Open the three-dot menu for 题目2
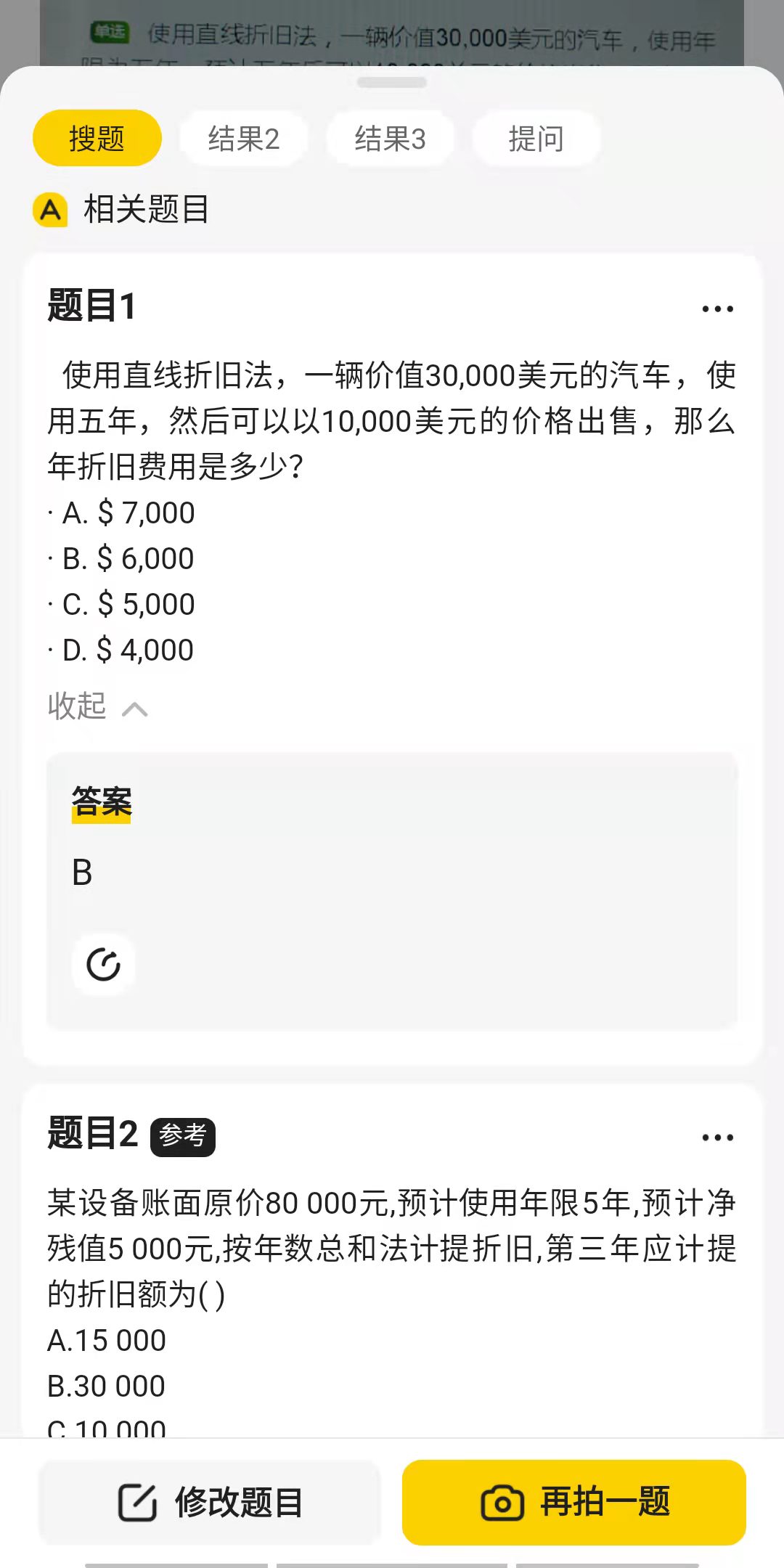 pos(717,1138)
